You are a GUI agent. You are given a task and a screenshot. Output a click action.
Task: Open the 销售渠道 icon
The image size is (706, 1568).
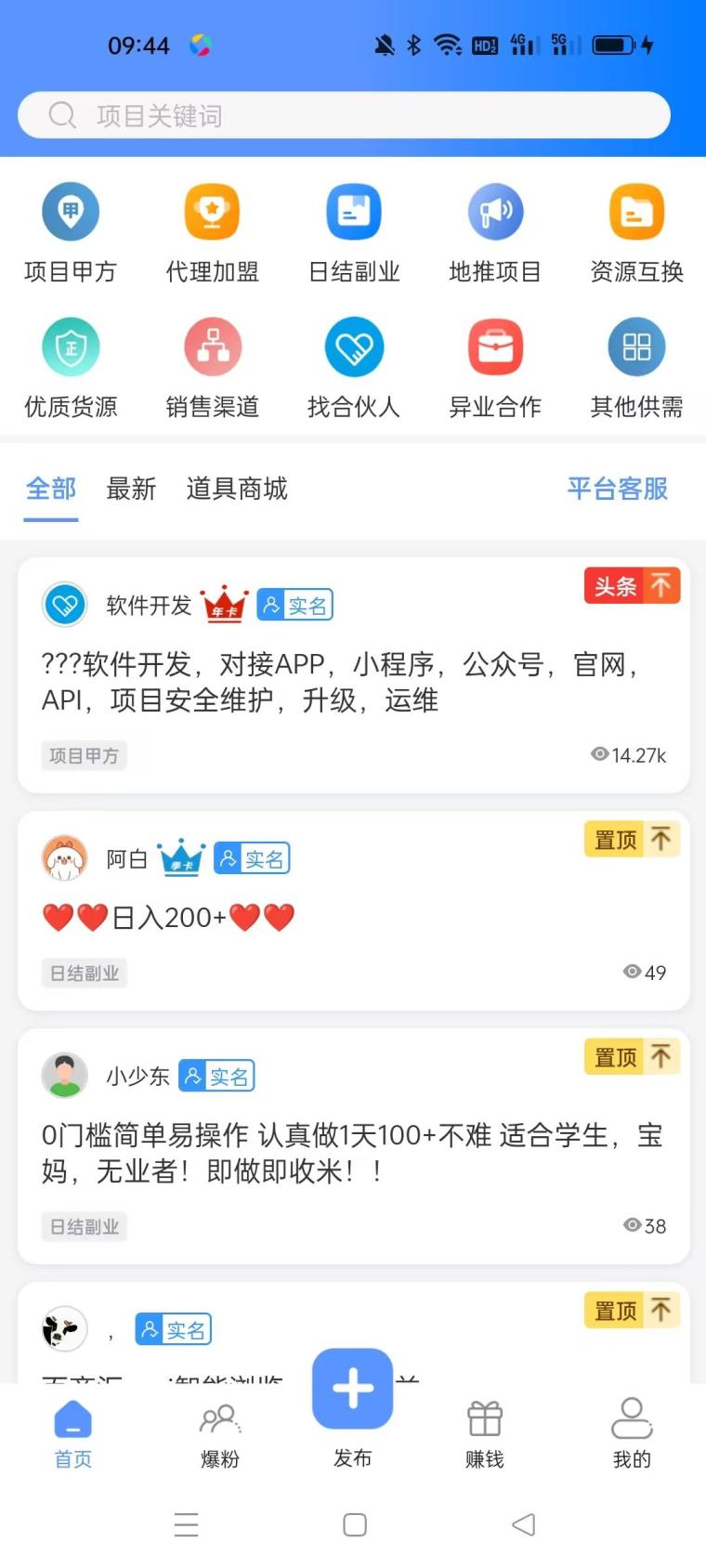[211, 346]
